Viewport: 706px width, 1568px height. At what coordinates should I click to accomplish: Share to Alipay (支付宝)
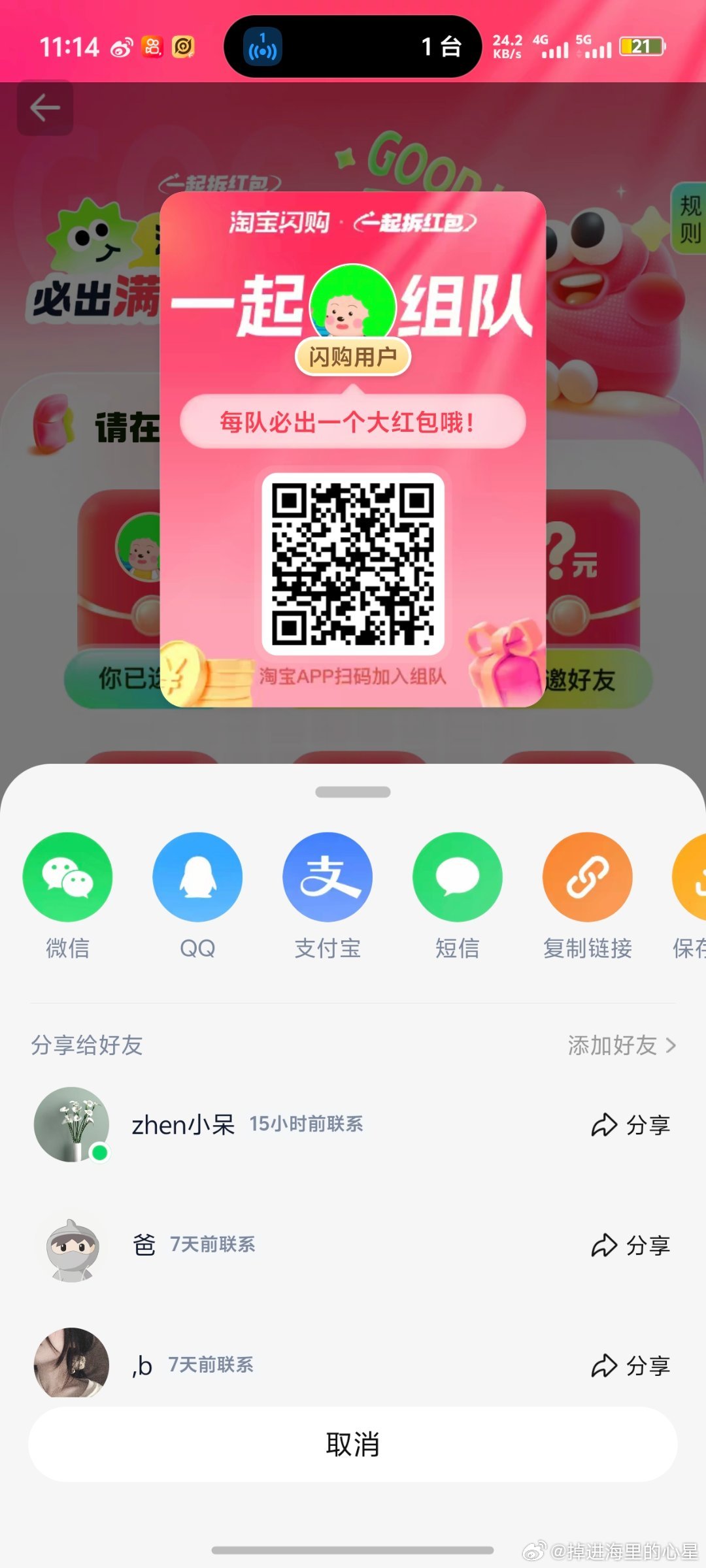click(x=328, y=877)
